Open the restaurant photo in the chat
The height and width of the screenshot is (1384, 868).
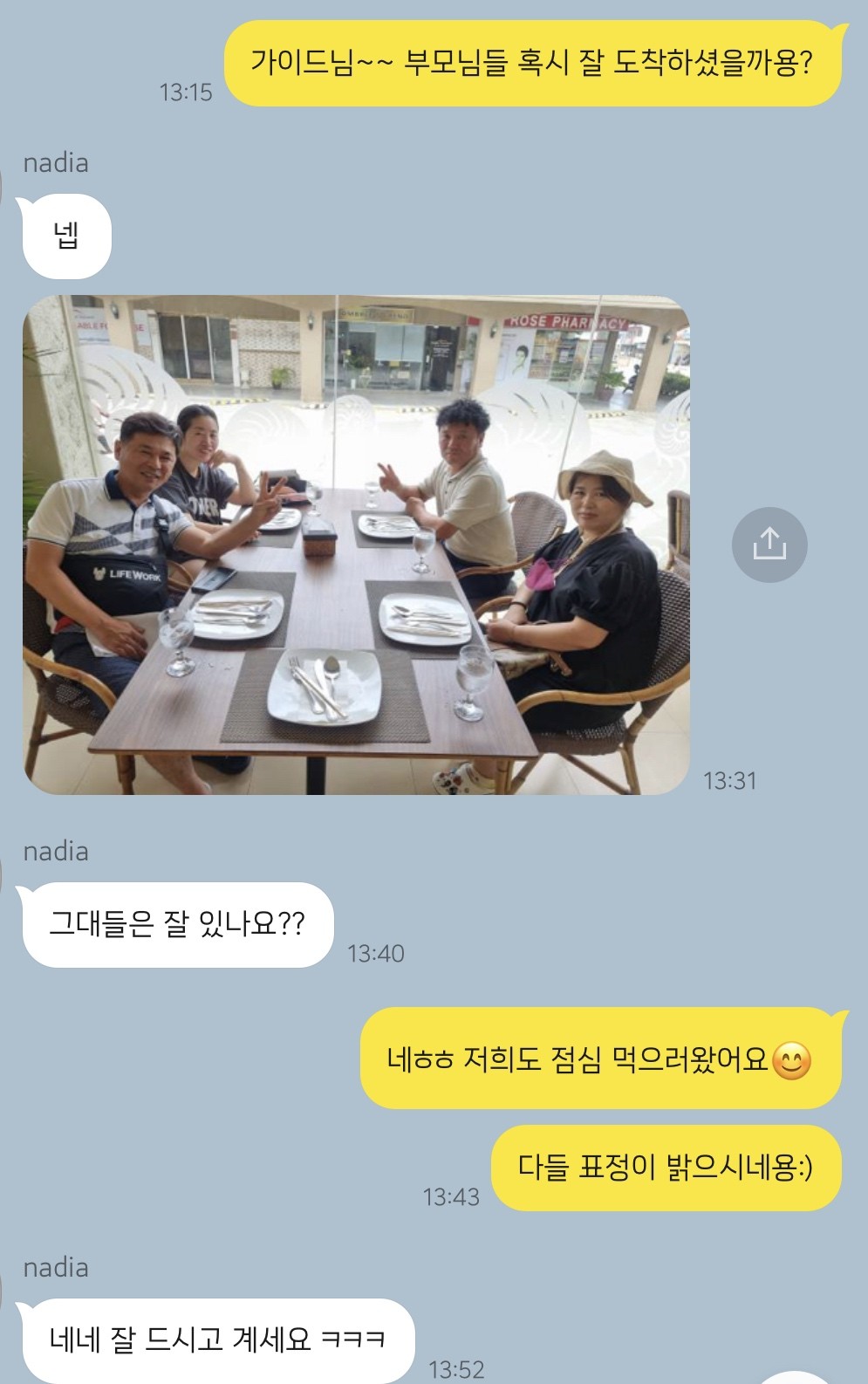pyautogui.click(x=356, y=545)
